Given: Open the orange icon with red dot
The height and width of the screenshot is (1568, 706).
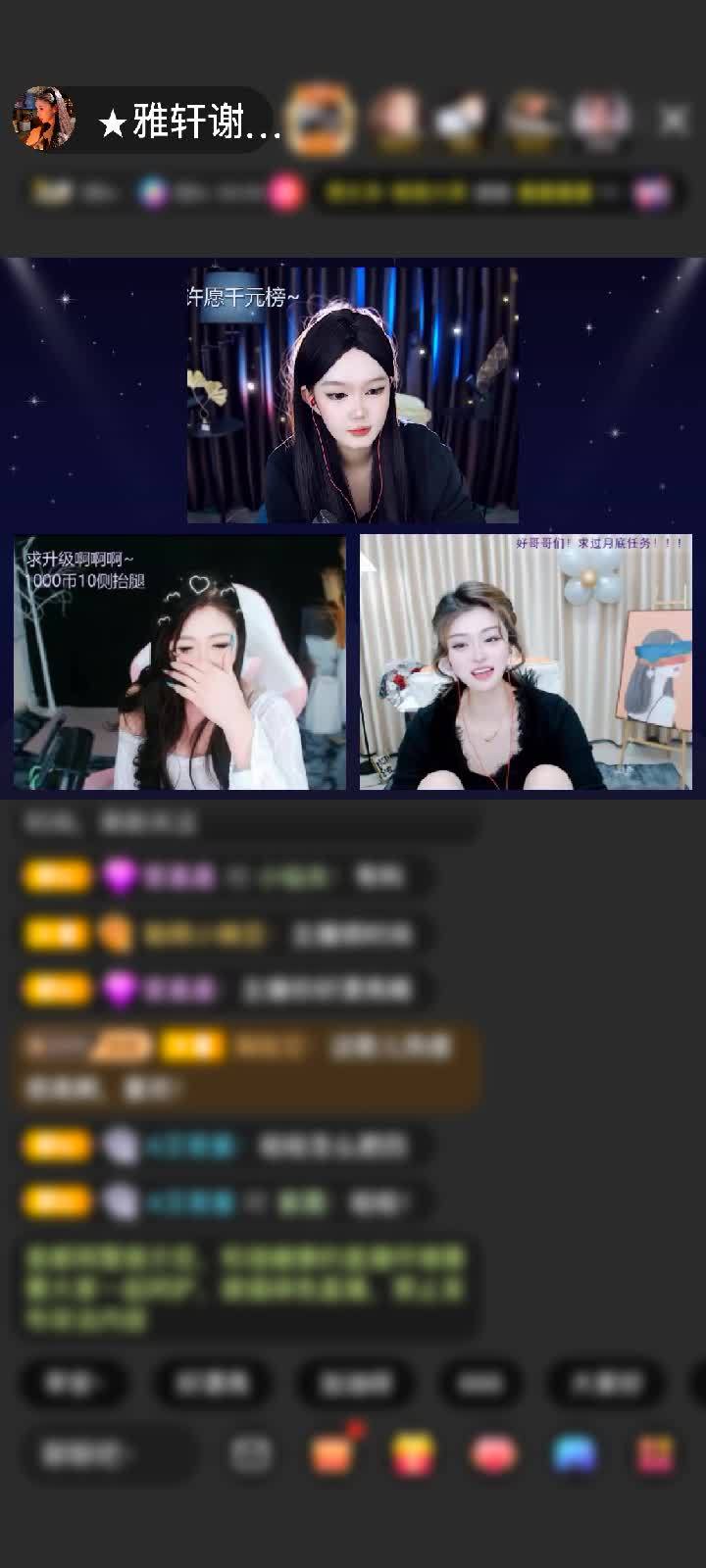Looking at the screenshot, I should point(332,1454).
